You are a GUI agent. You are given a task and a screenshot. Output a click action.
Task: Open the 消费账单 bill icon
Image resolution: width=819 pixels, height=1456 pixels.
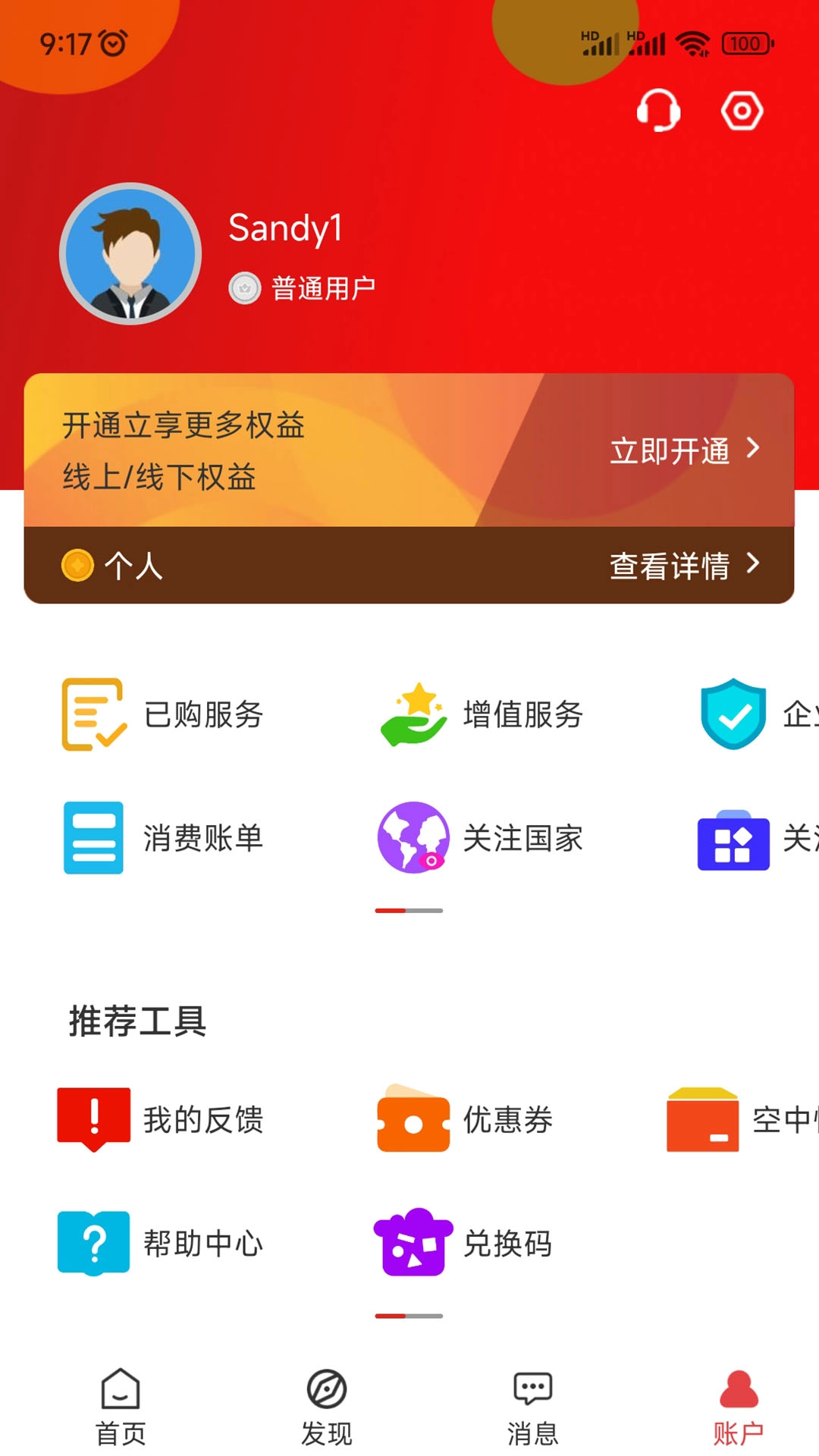tap(93, 838)
